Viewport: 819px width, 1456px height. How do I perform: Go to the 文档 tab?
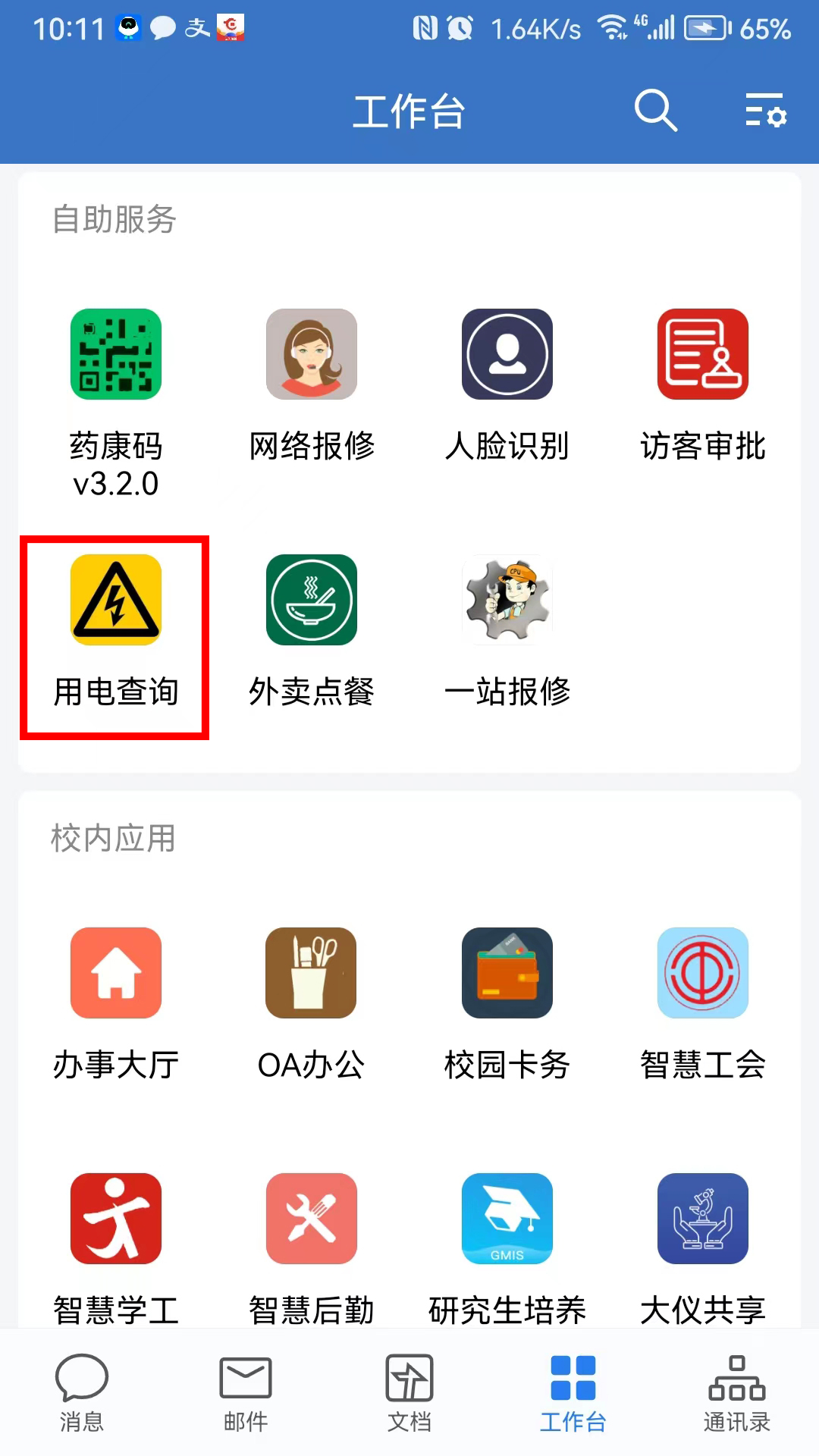[x=409, y=1392]
